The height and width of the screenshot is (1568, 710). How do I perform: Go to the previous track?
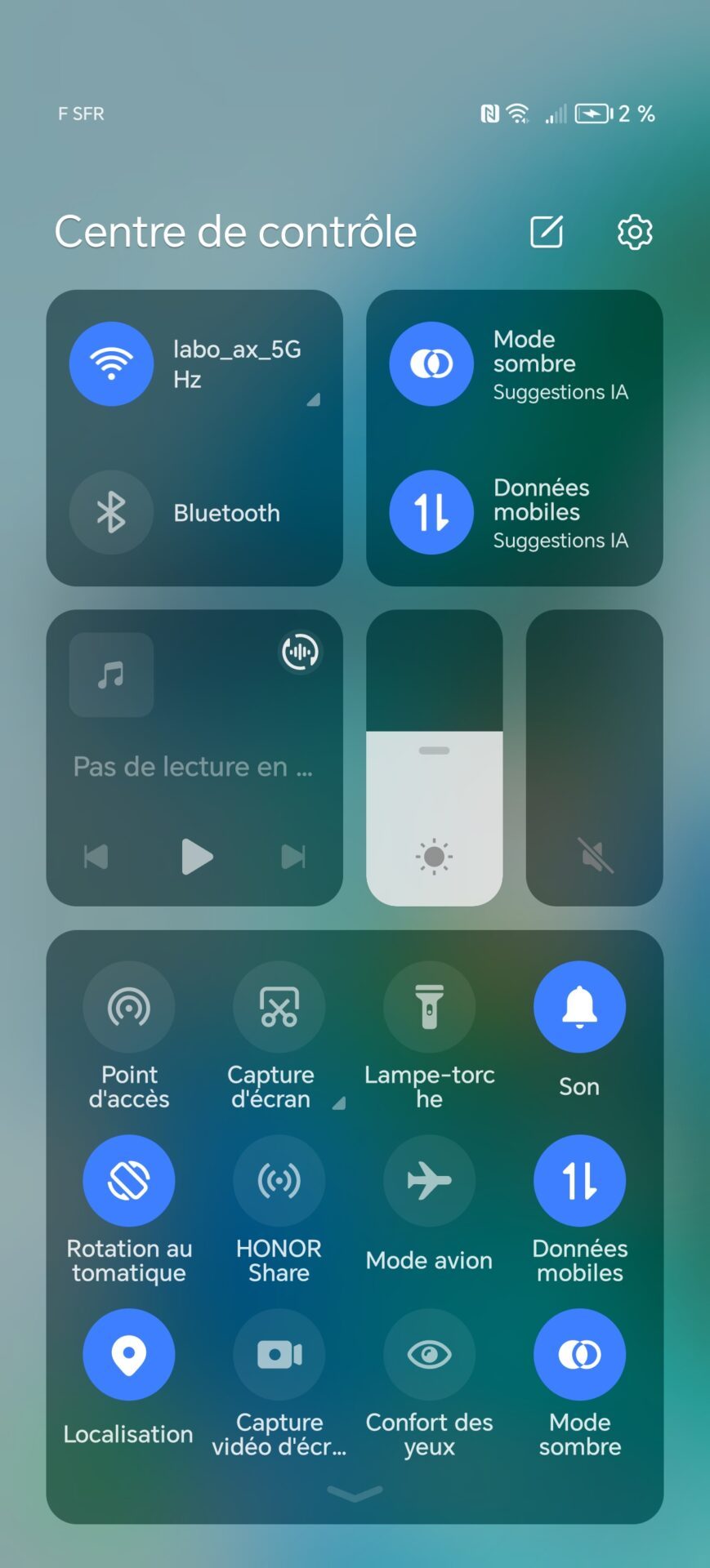click(x=96, y=857)
